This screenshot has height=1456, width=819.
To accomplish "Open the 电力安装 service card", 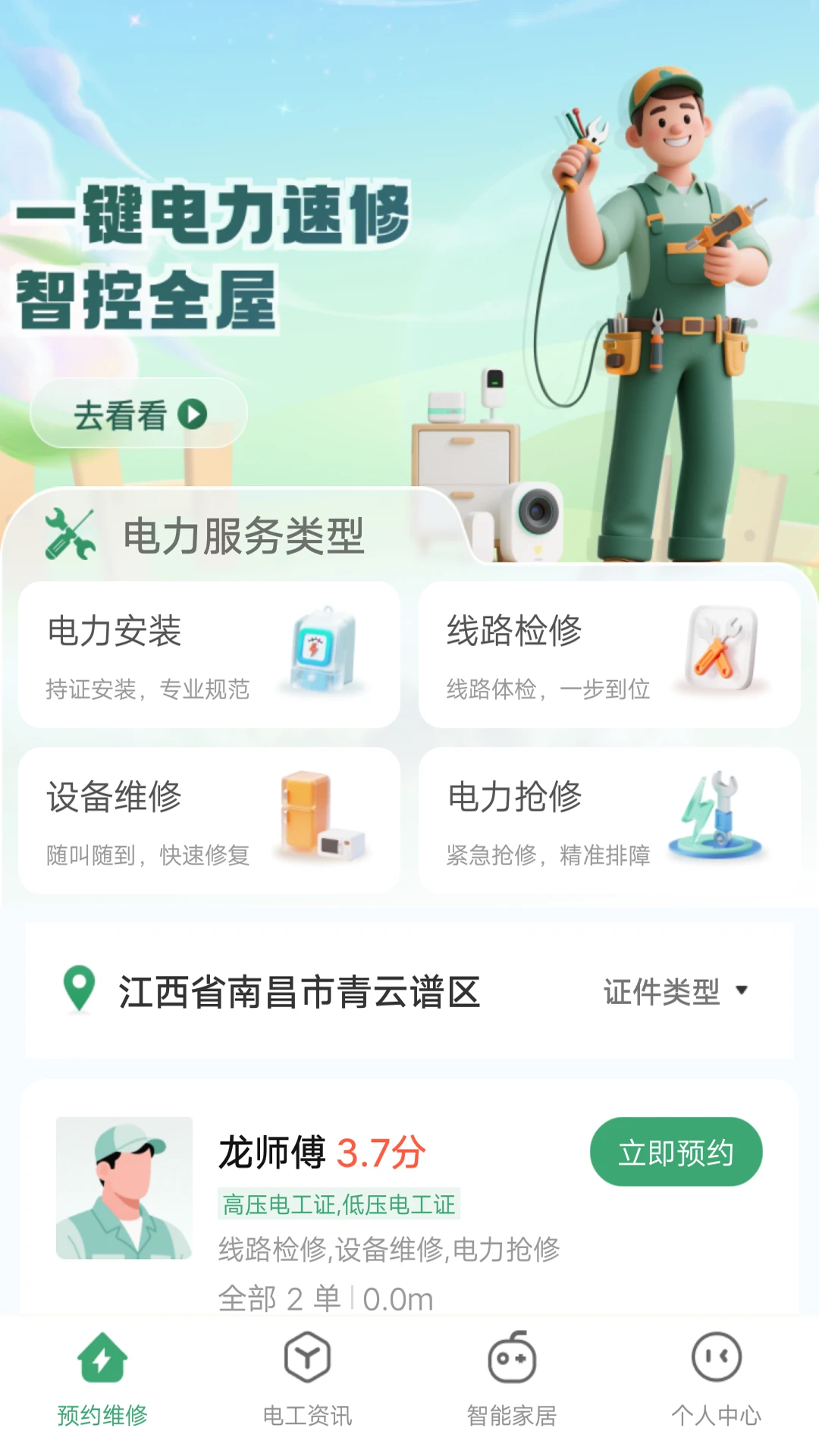I will click(209, 655).
